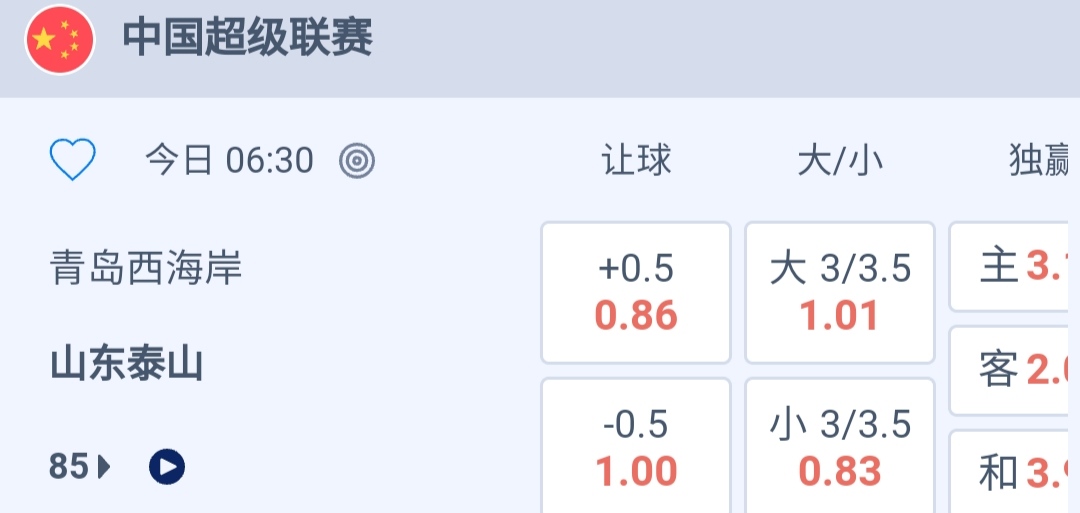Play the live stream for this match
The image size is (1080, 513).
[x=167, y=466]
